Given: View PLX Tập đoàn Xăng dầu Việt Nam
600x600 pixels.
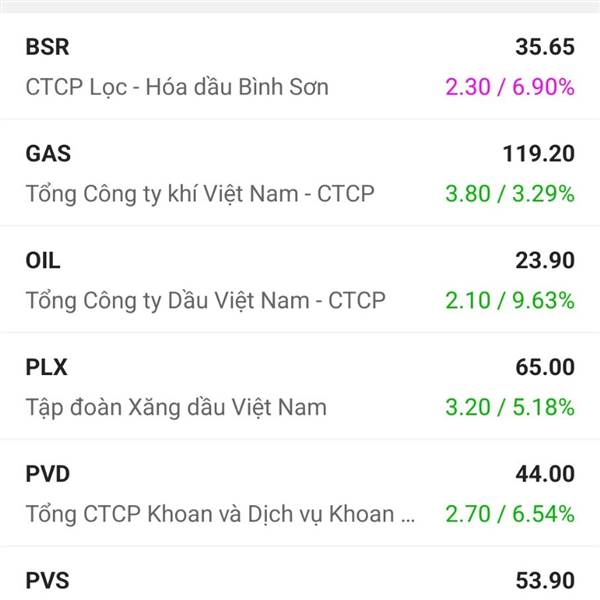Looking at the screenshot, I should [300, 387].
